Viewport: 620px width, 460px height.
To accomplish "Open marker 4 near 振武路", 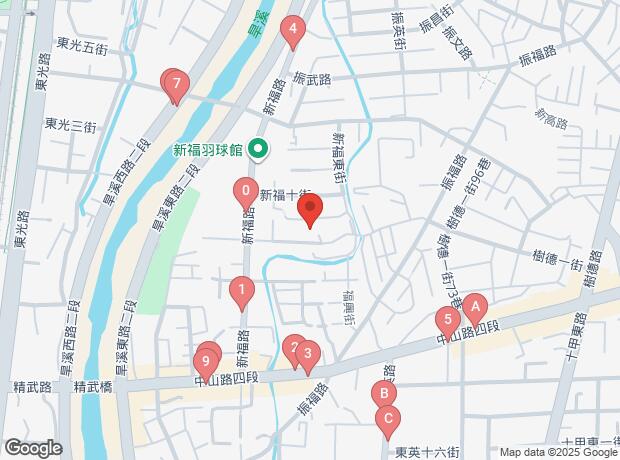I will (x=292, y=31).
